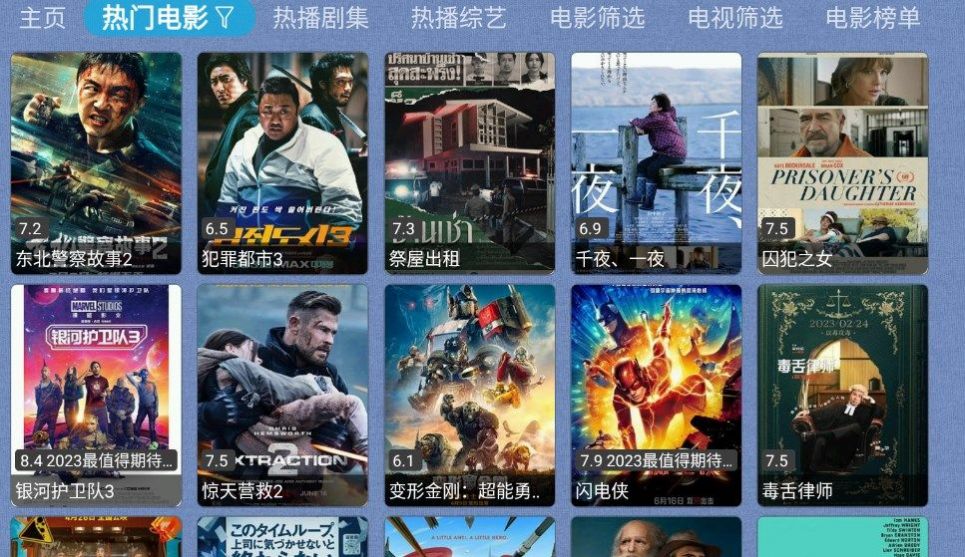Open the movie 犯罪都市3
Image resolution: width=965 pixels, height=557 pixels.
pyautogui.click(x=282, y=163)
